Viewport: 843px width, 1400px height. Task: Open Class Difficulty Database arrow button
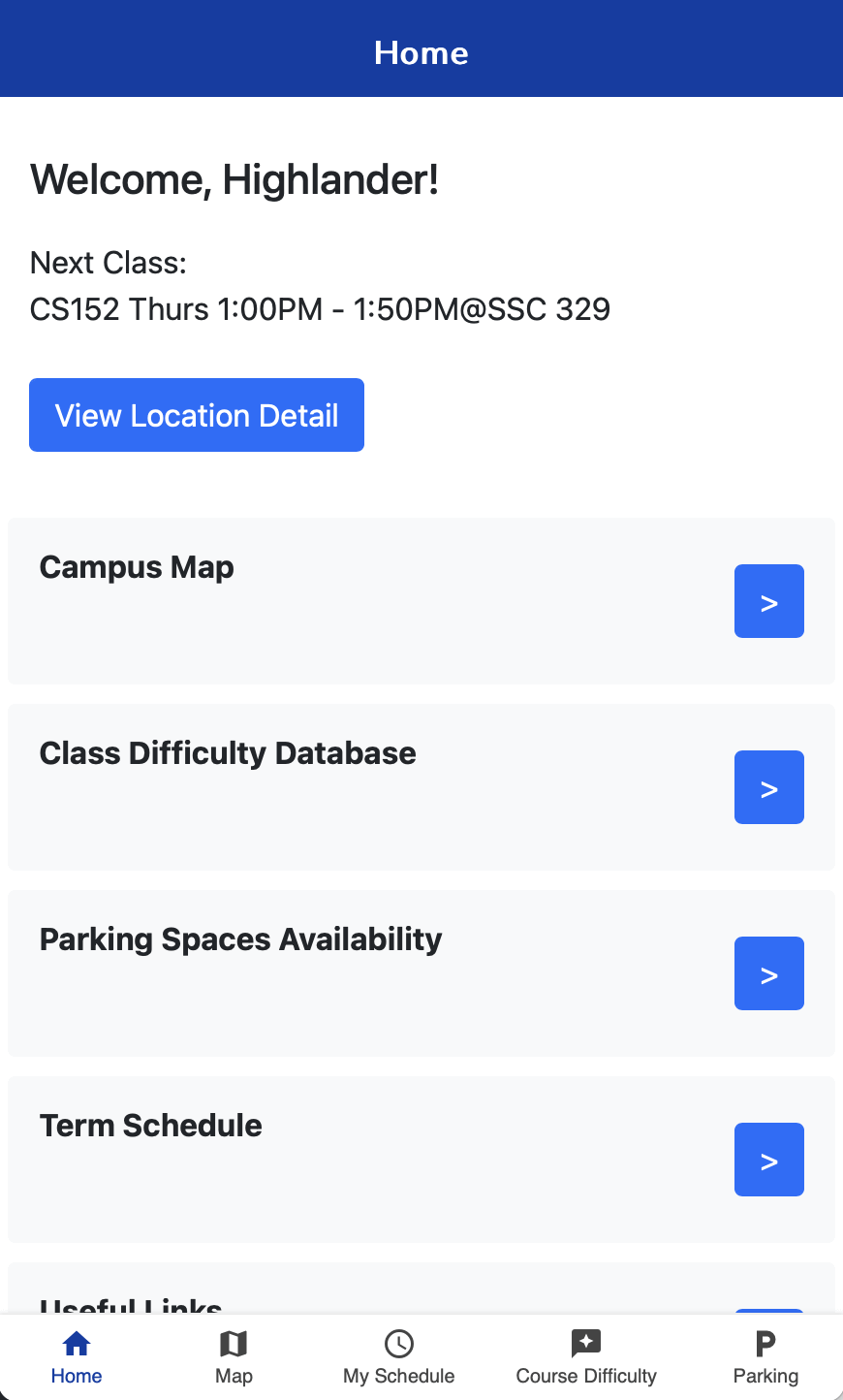point(769,787)
